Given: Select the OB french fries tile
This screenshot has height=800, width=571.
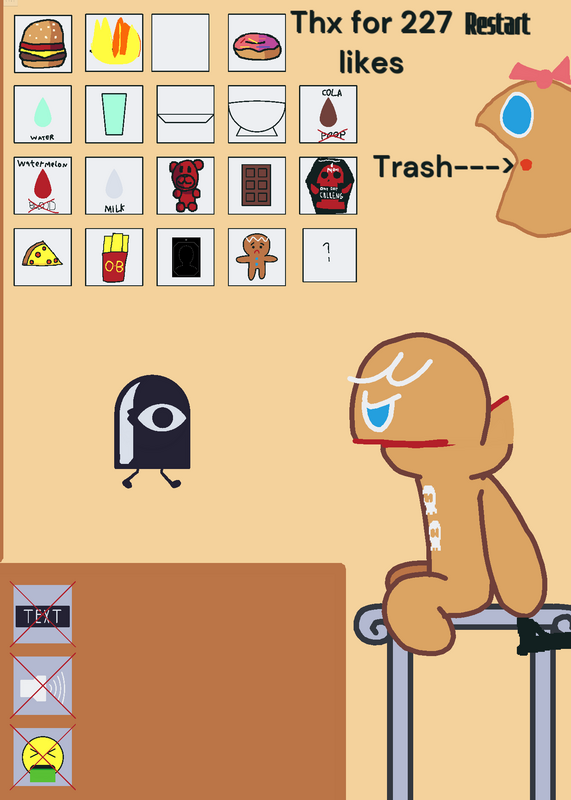Looking at the screenshot, I should tap(114, 257).
